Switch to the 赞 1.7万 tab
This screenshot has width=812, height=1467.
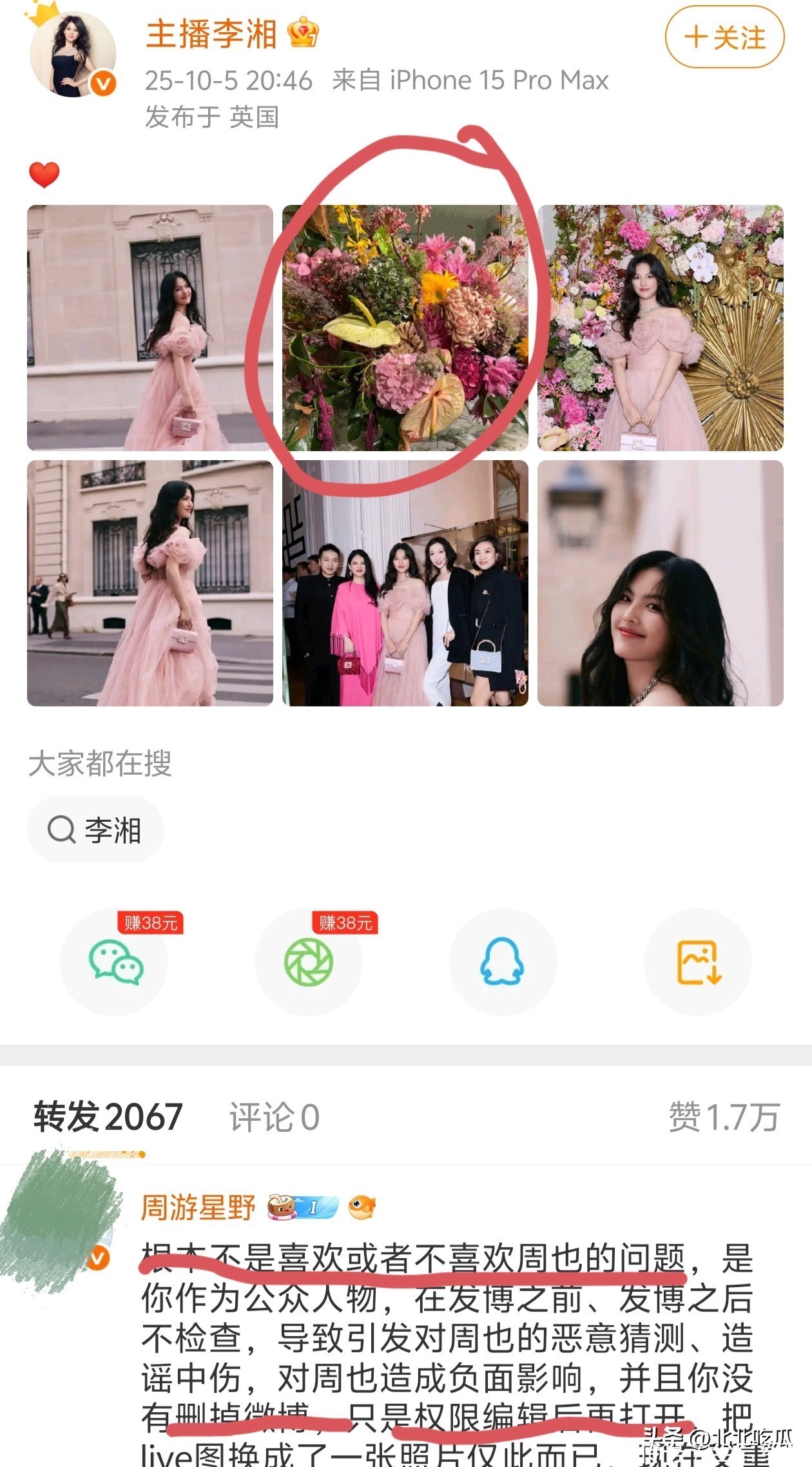[x=724, y=1117]
